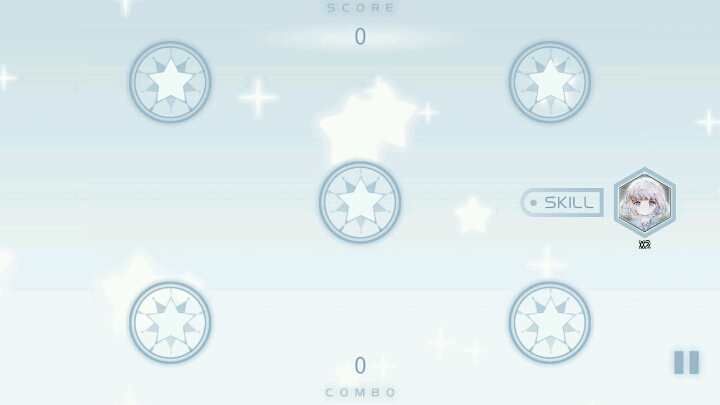Hit the top-left star note target
720x405 pixels.
click(x=170, y=82)
